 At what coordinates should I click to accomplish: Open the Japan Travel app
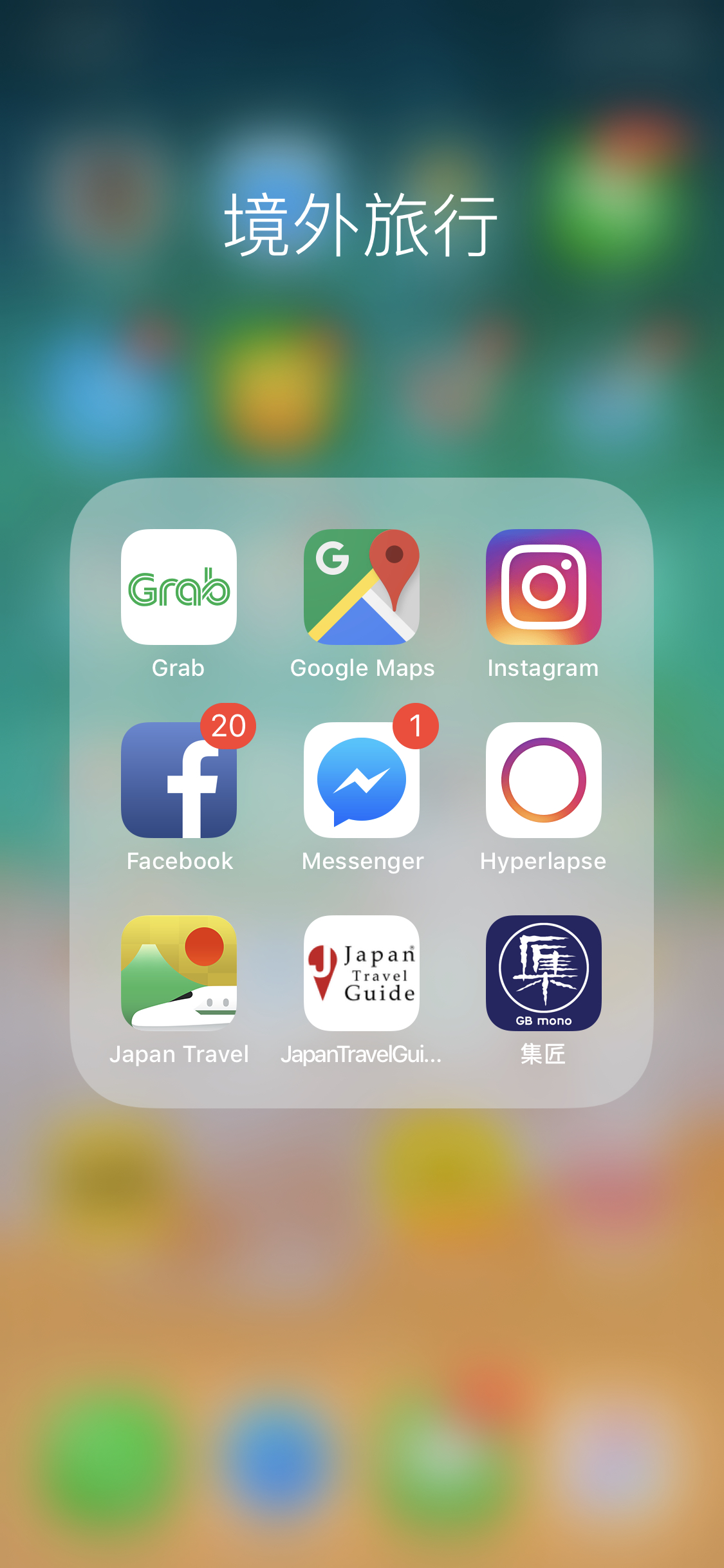[x=179, y=973]
